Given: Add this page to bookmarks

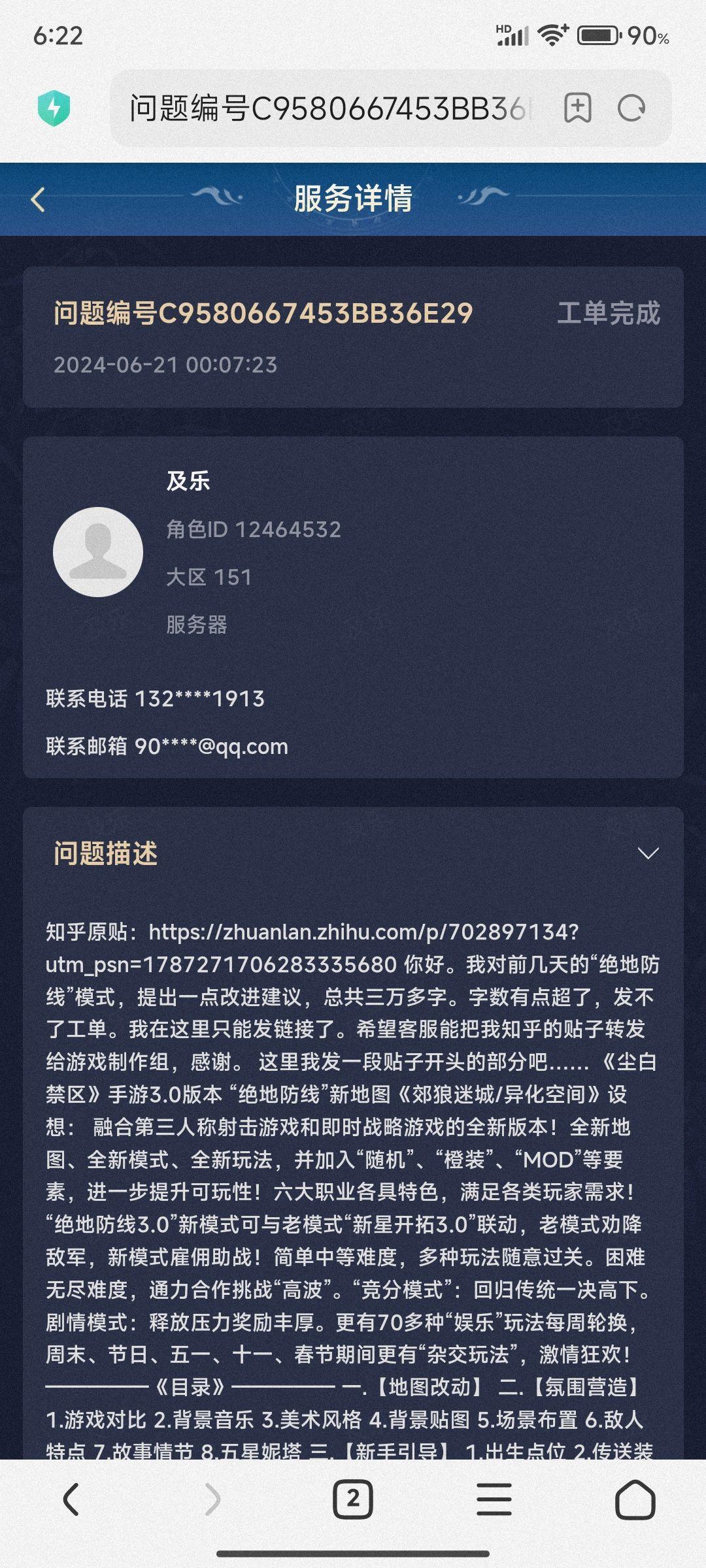Looking at the screenshot, I should [x=578, y=107].
